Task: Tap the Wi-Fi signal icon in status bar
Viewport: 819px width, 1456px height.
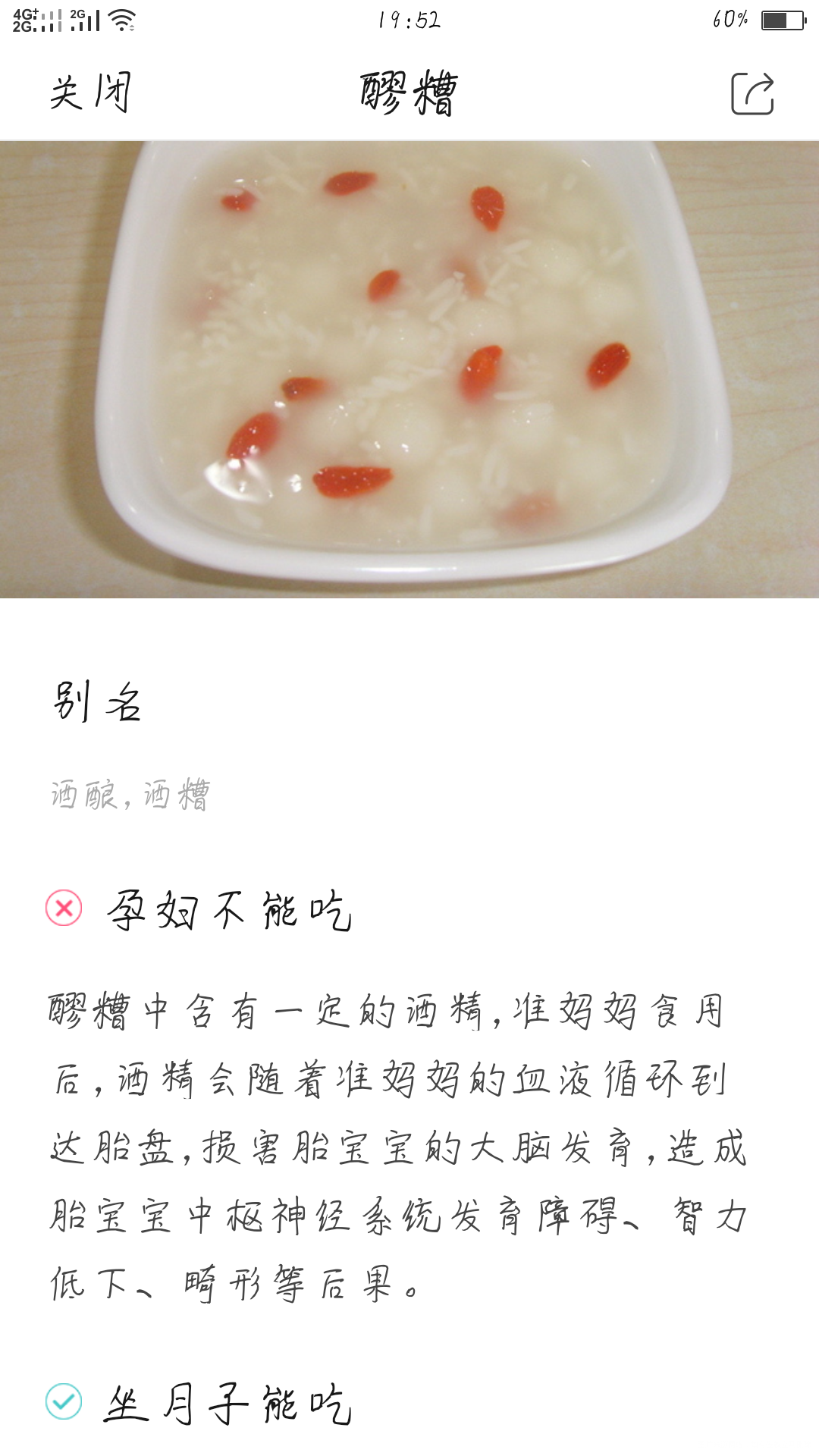Action: pos(121,21)
